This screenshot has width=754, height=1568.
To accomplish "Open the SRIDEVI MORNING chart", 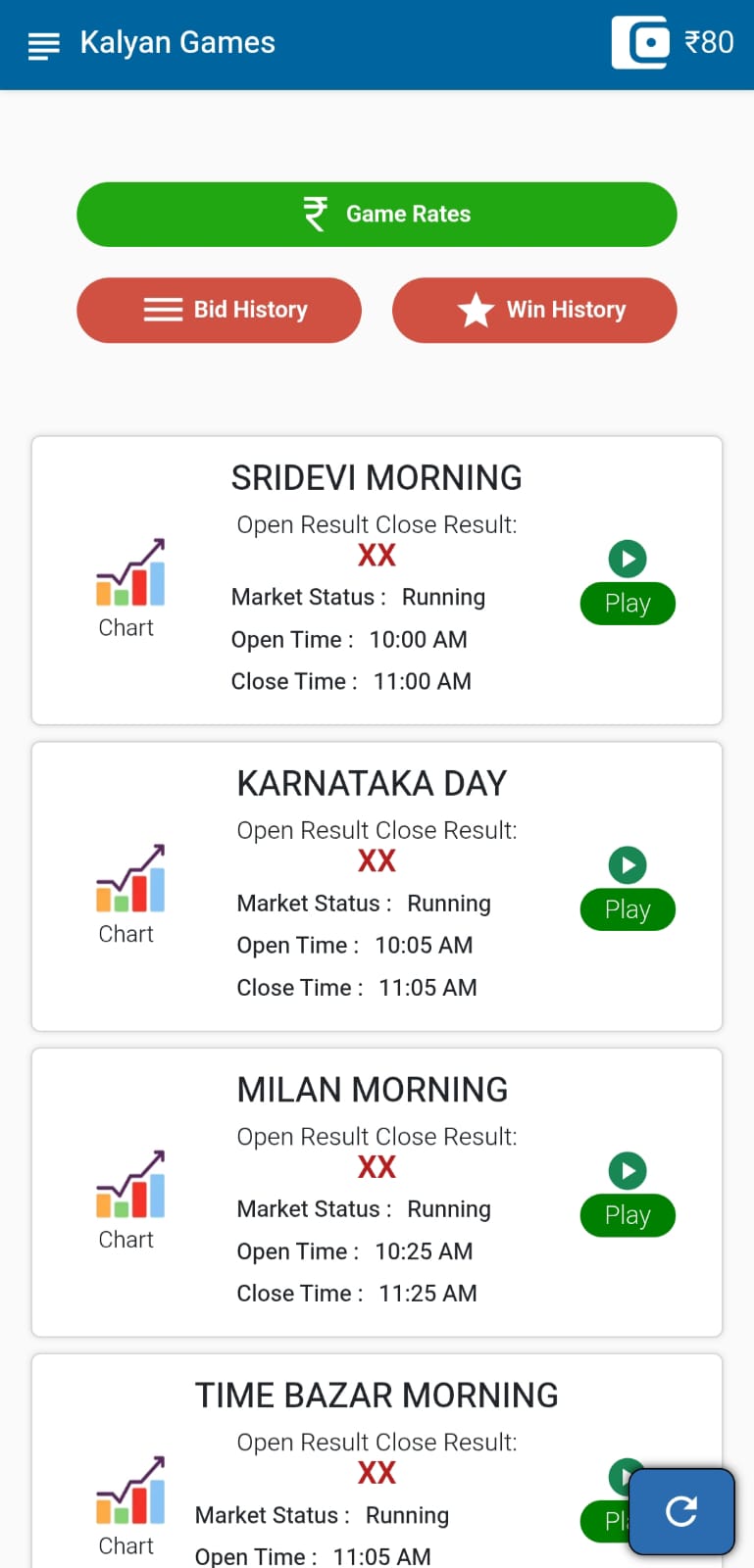I will (x=128, y=589).
